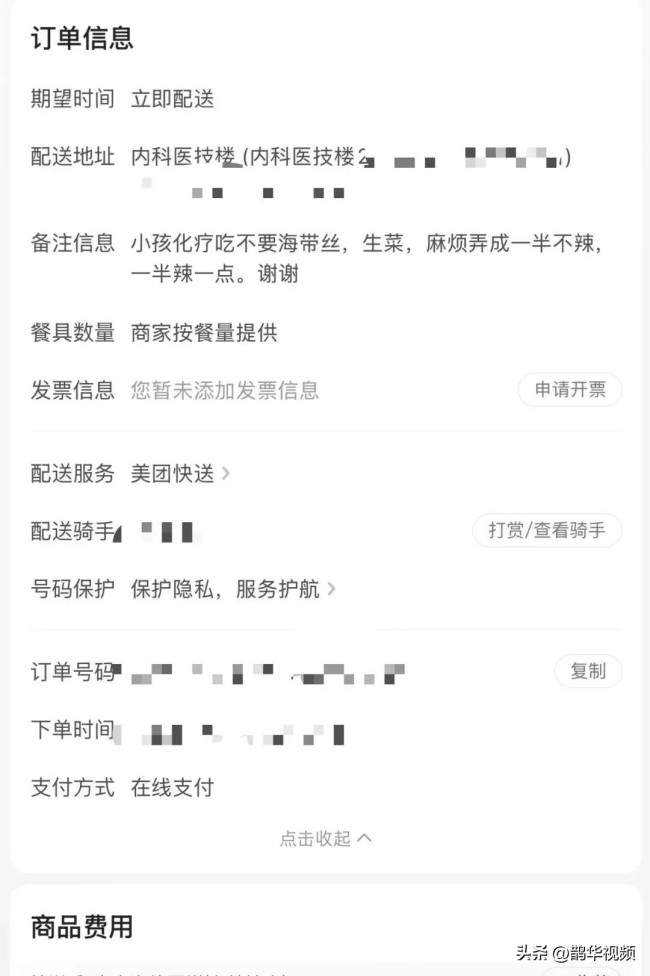Tap the 申请开票 invoice button
Image resolution: width=650 pixels, height=976 pixels.
coord(570,390)
